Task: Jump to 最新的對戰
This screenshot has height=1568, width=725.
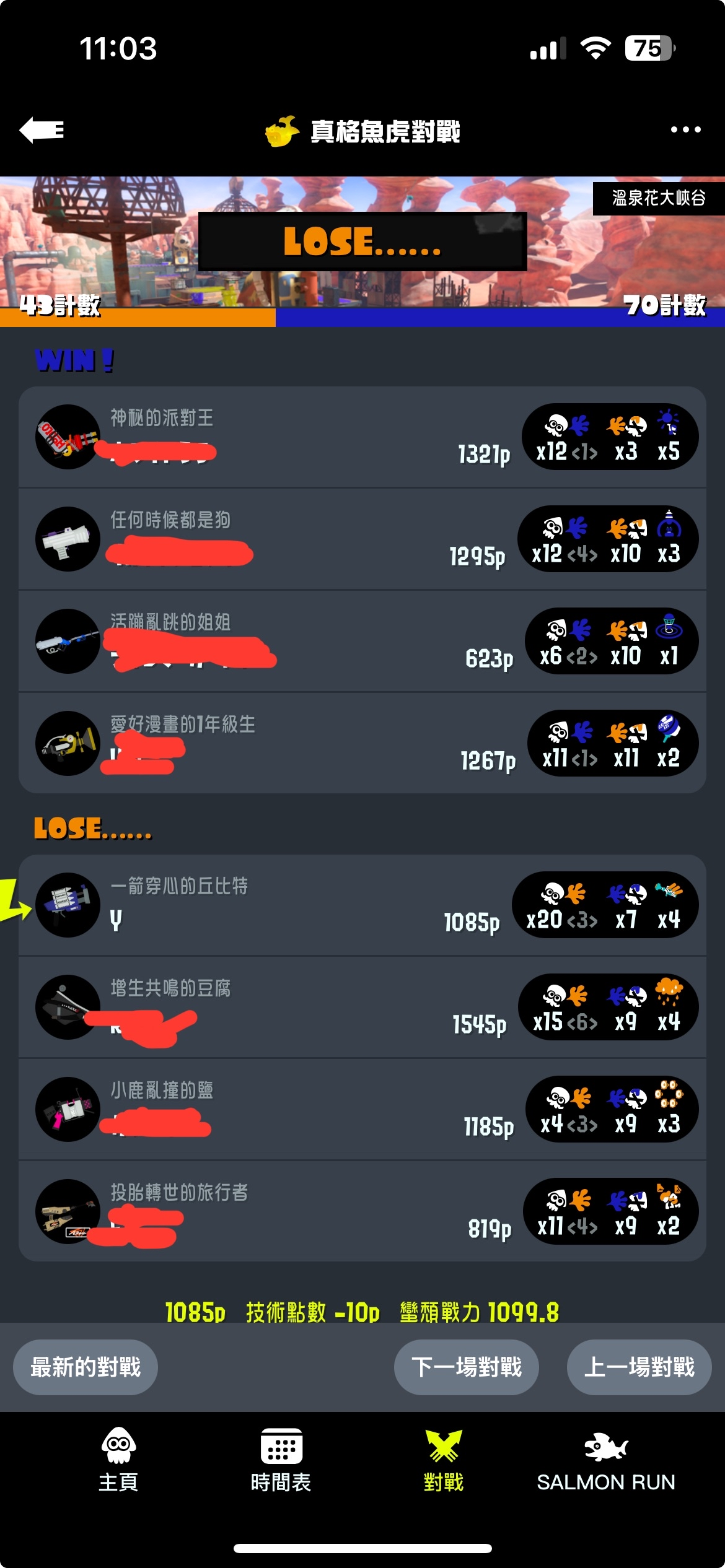Action: 86,1367
